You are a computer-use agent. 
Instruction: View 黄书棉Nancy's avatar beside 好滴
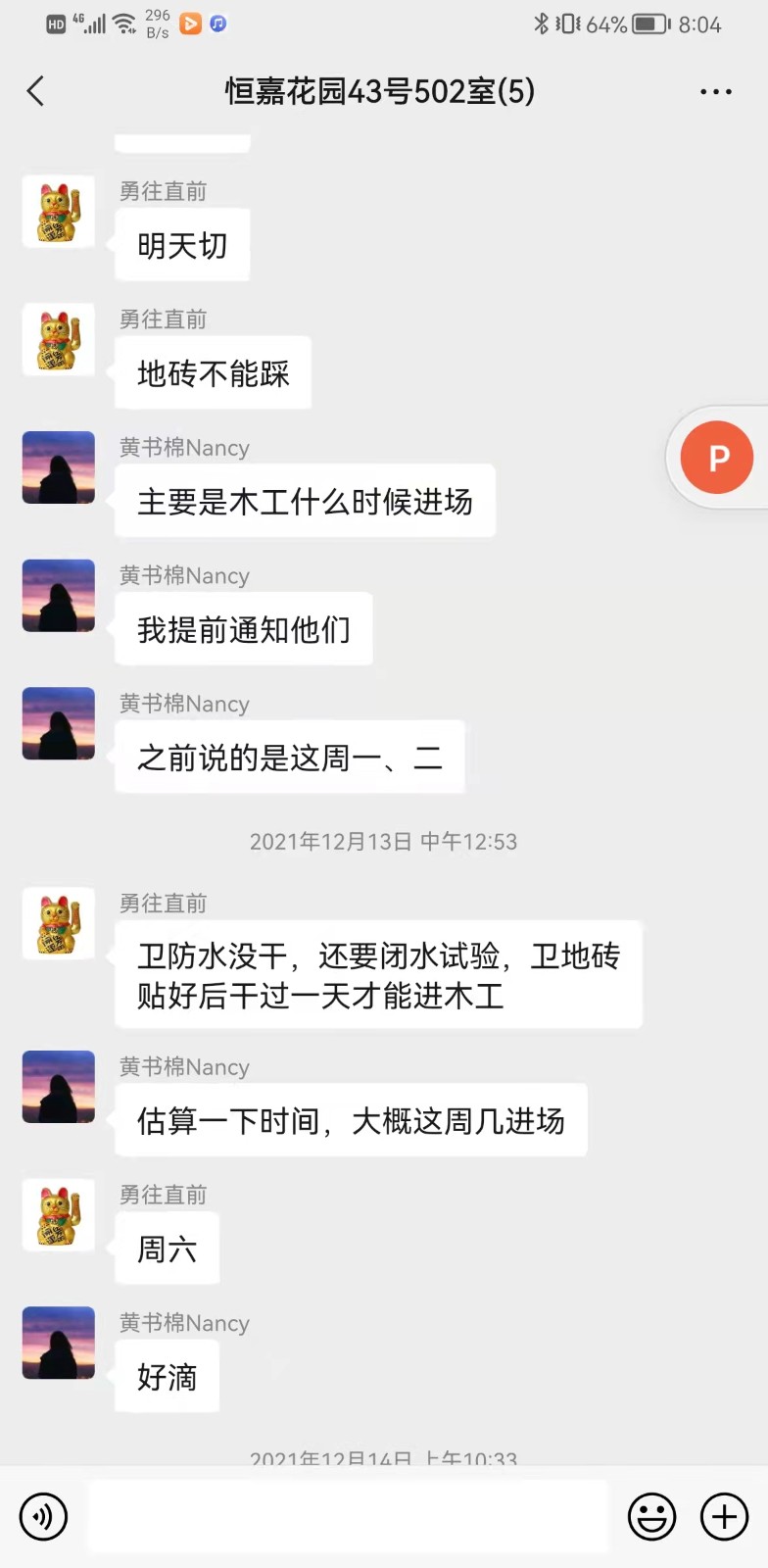point(59,1343)
